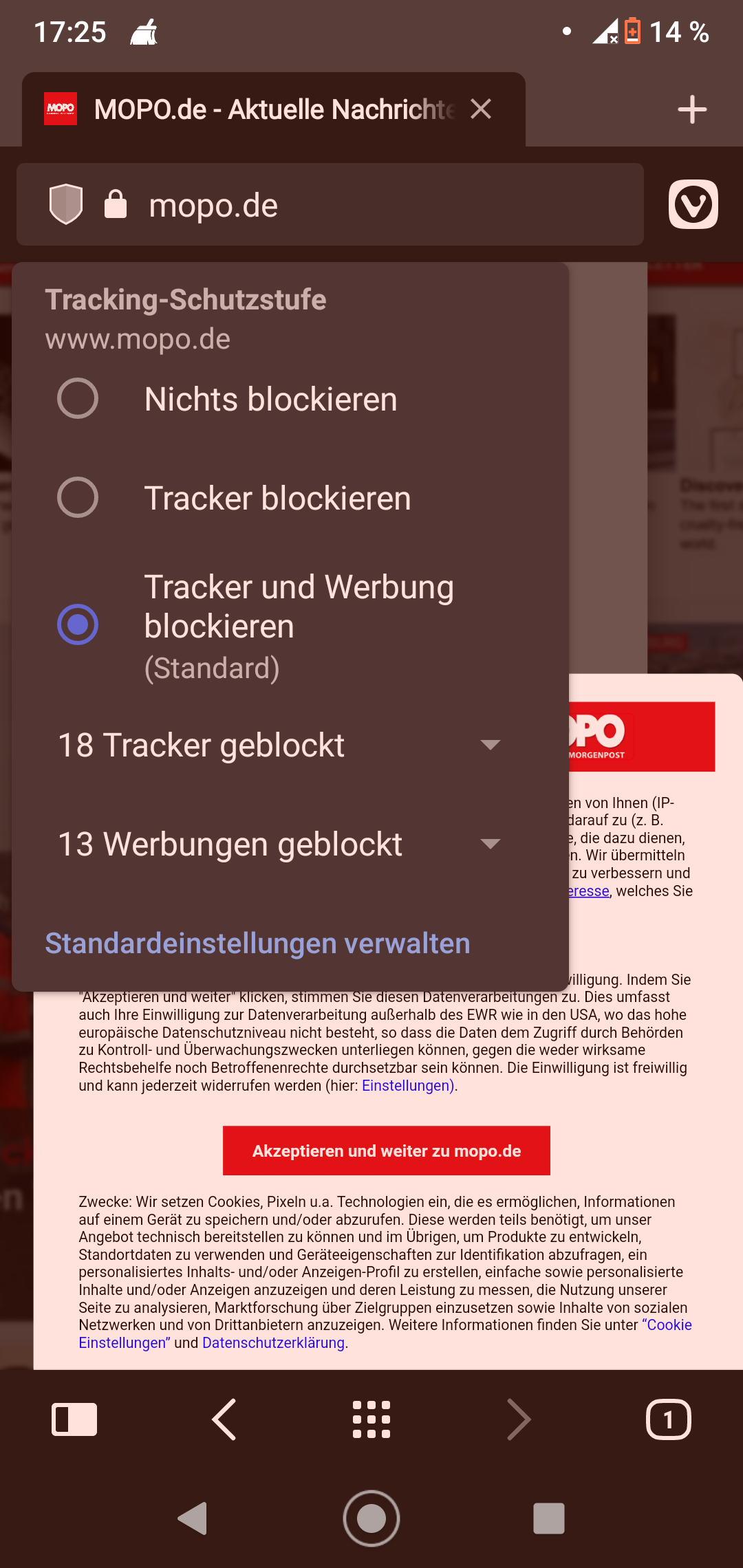Open recent apps overview
743x1568 pixels.
point(548,1518)
